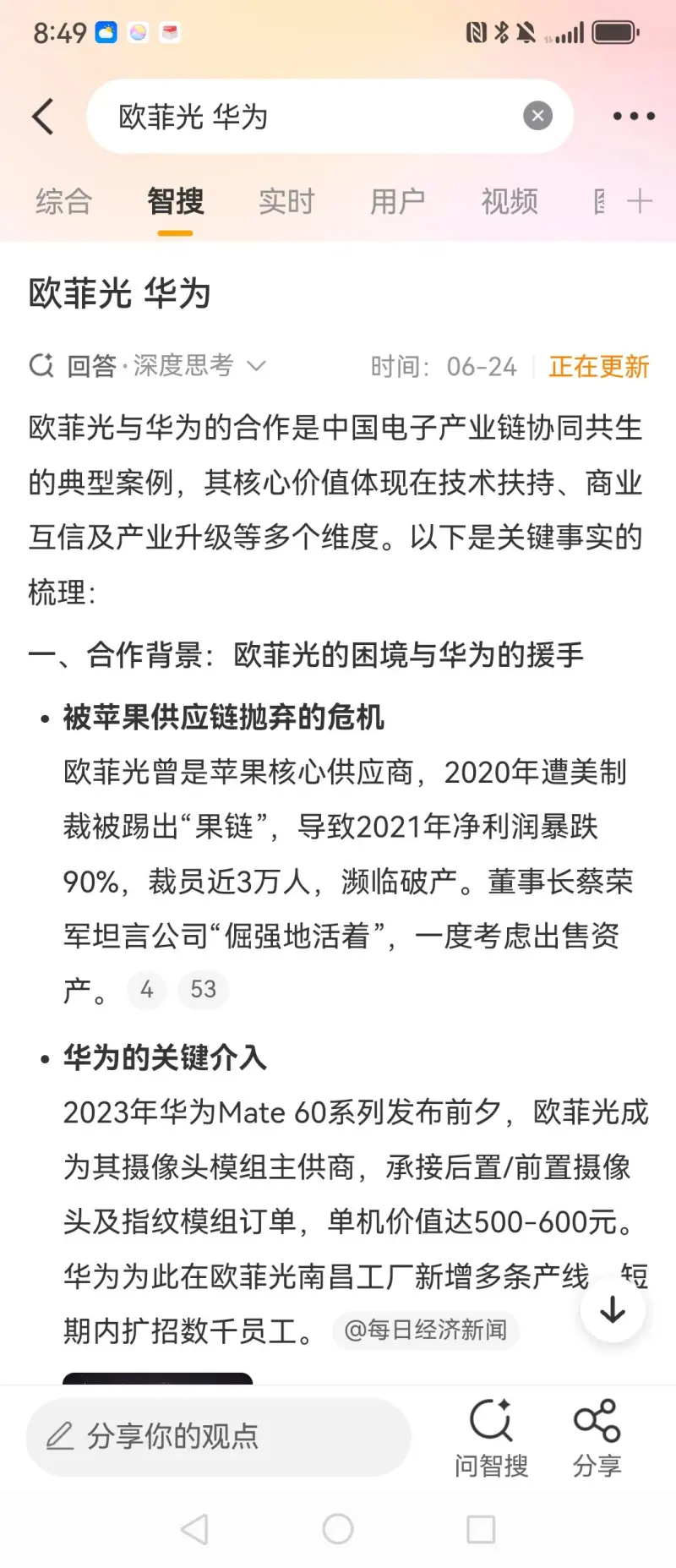Tap the 分享你的观点 comment field
The image size is (676, 1568).
tap(218, 1436)
